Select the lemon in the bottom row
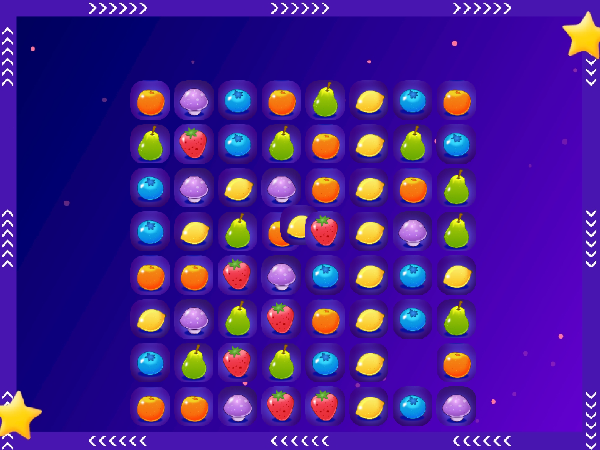The height and width of the screenshot is (450, 600). pyautogui.click(x=370, y=407)
